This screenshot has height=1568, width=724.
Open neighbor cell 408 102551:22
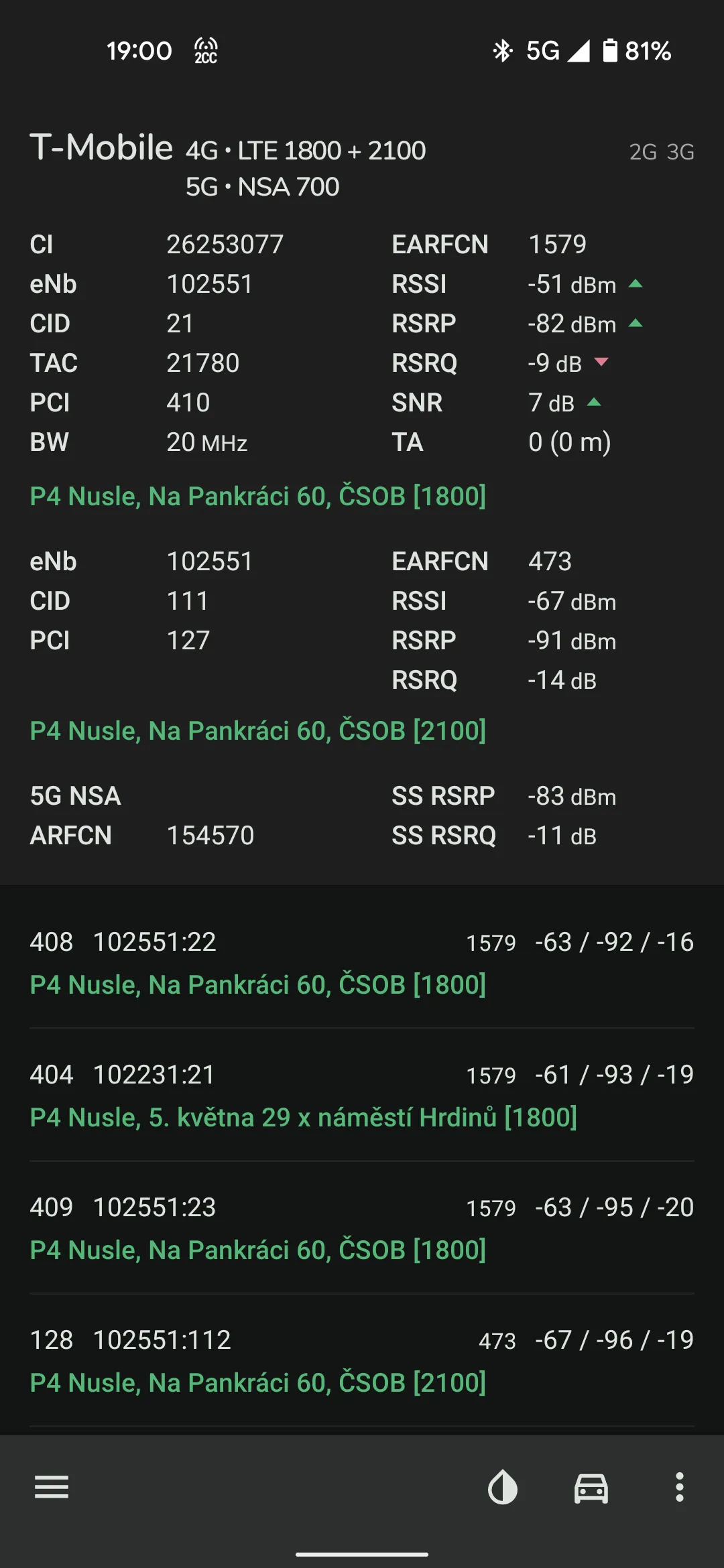[x=362, y=962]
